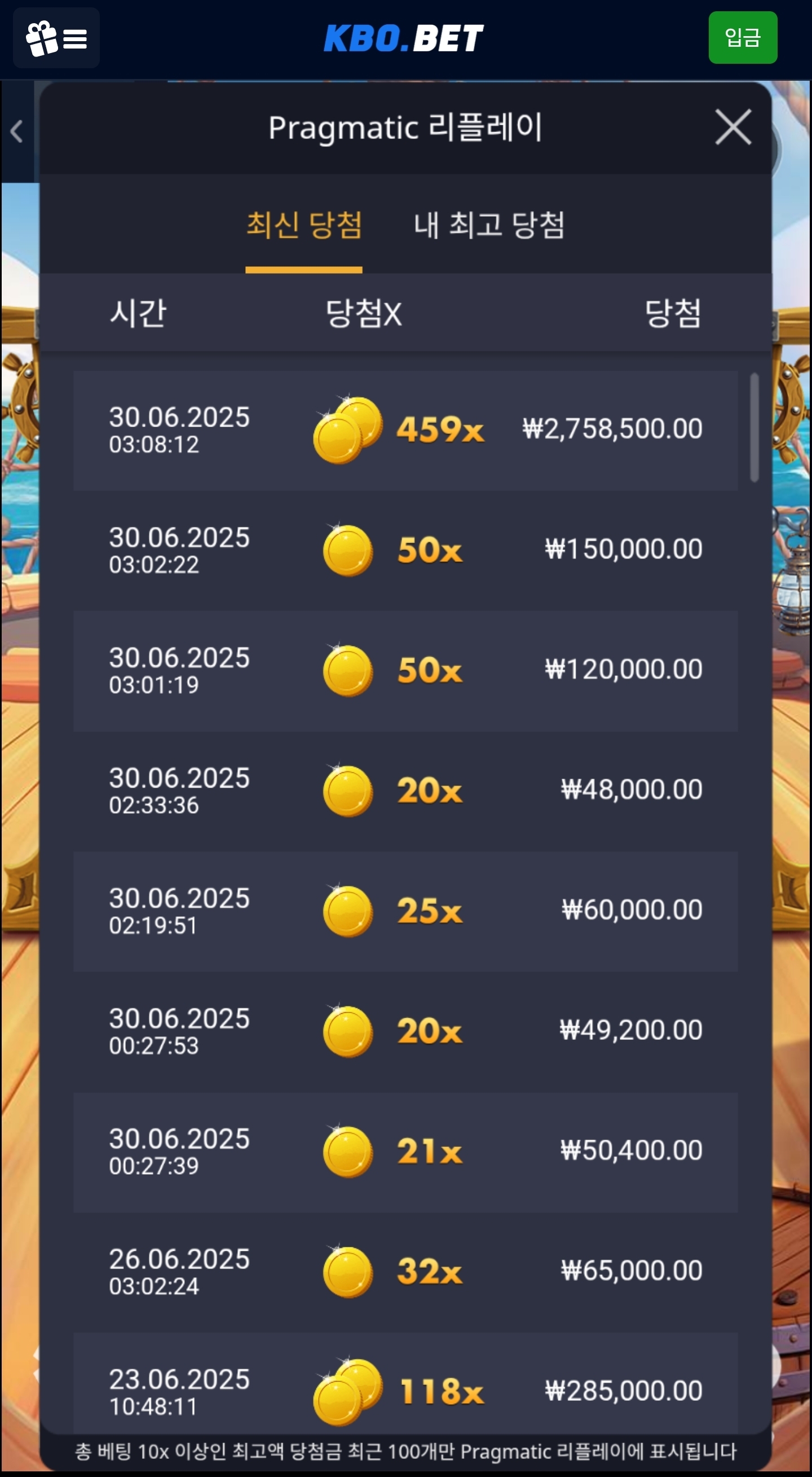
Task: Open the ₩120,000.00 win replay
Action: 405,671
